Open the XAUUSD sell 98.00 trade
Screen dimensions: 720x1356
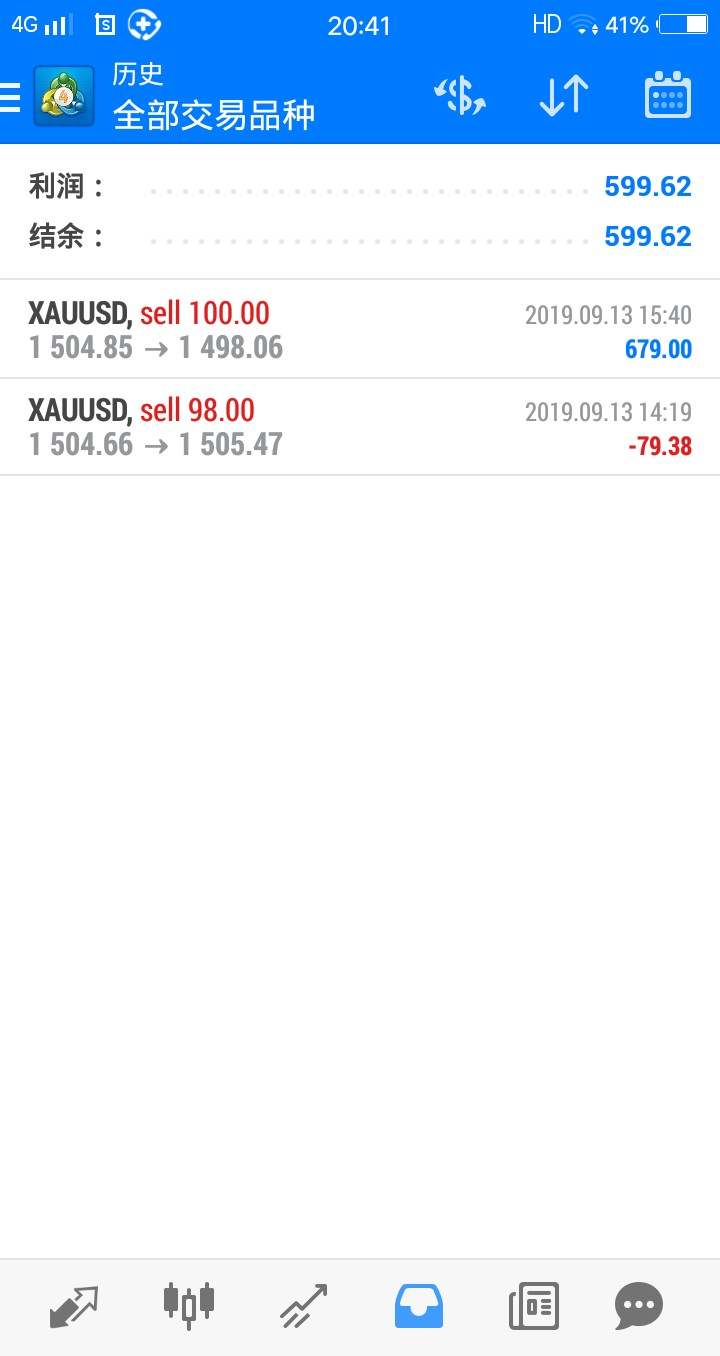point(360,427)
